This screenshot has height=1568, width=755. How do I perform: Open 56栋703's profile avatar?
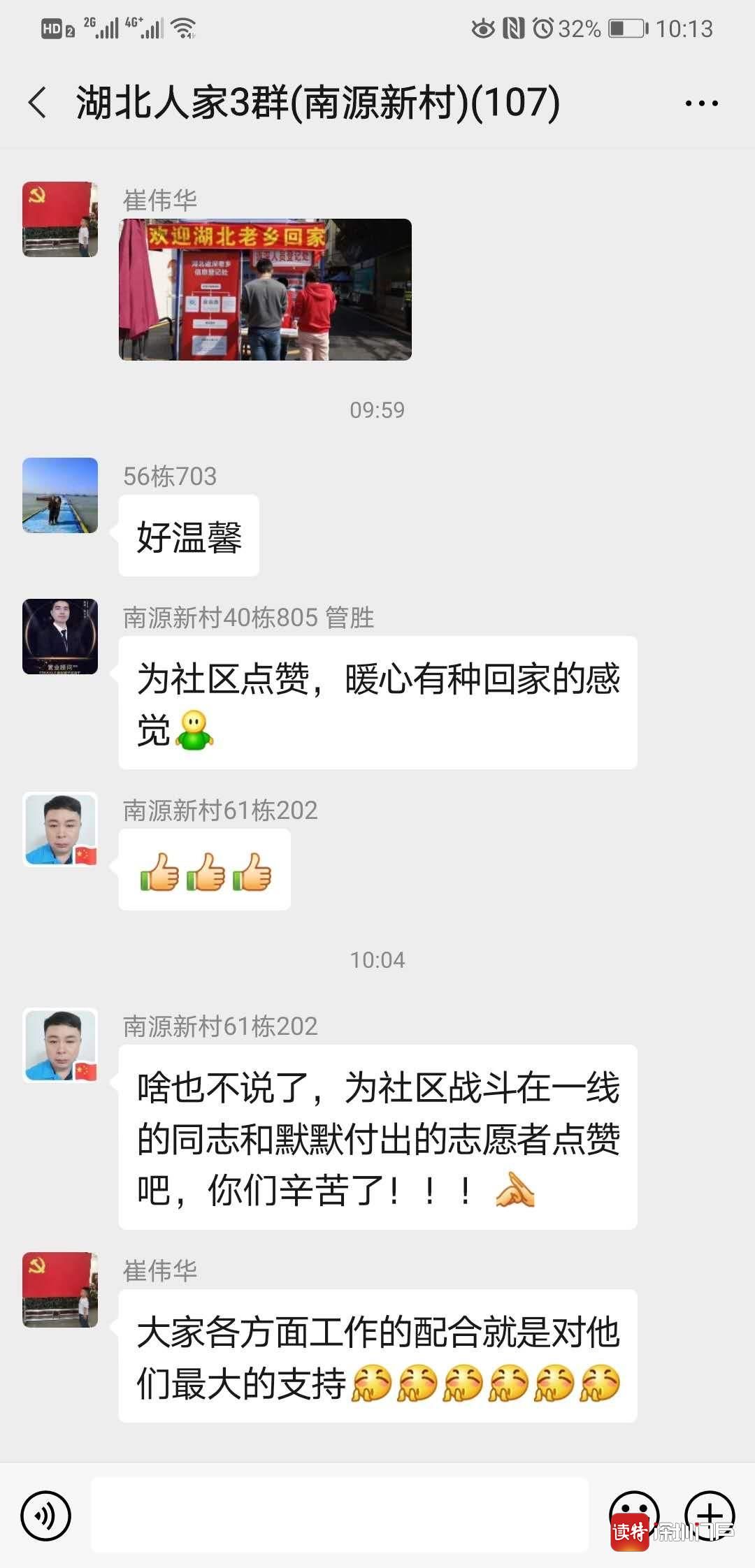coord(60,495)
